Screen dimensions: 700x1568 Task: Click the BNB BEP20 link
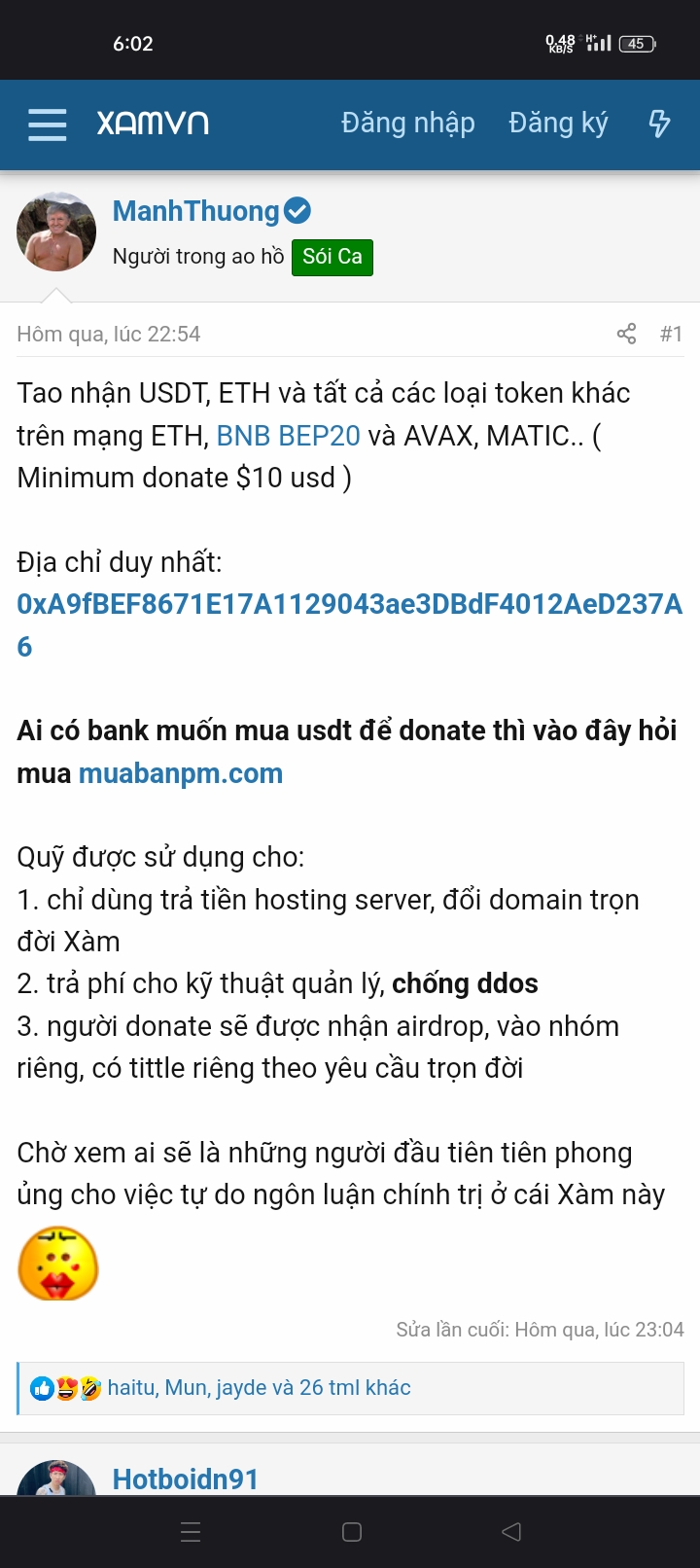point(289,435)
